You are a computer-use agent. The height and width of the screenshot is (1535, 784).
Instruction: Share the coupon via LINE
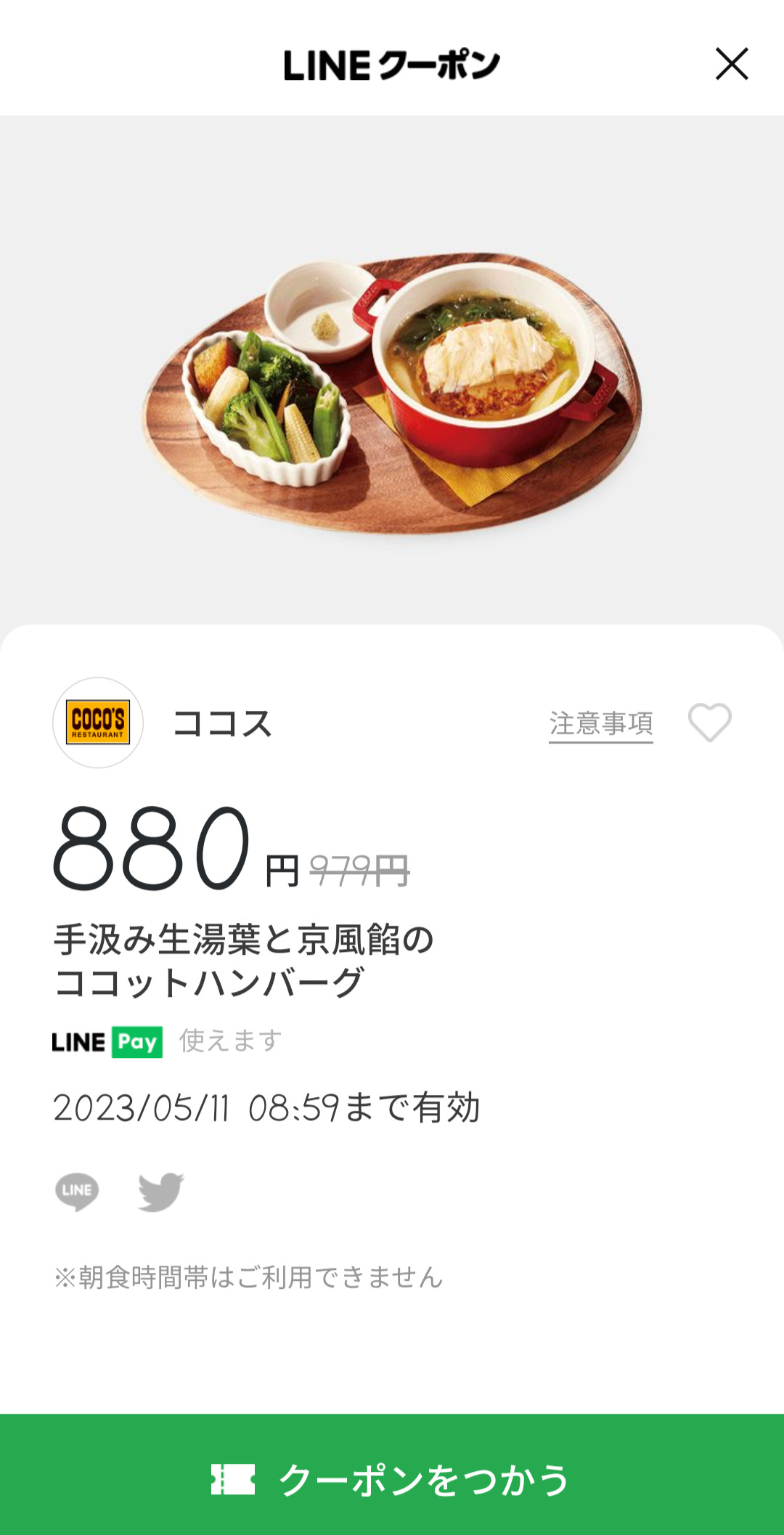(x=77, y=1192)
